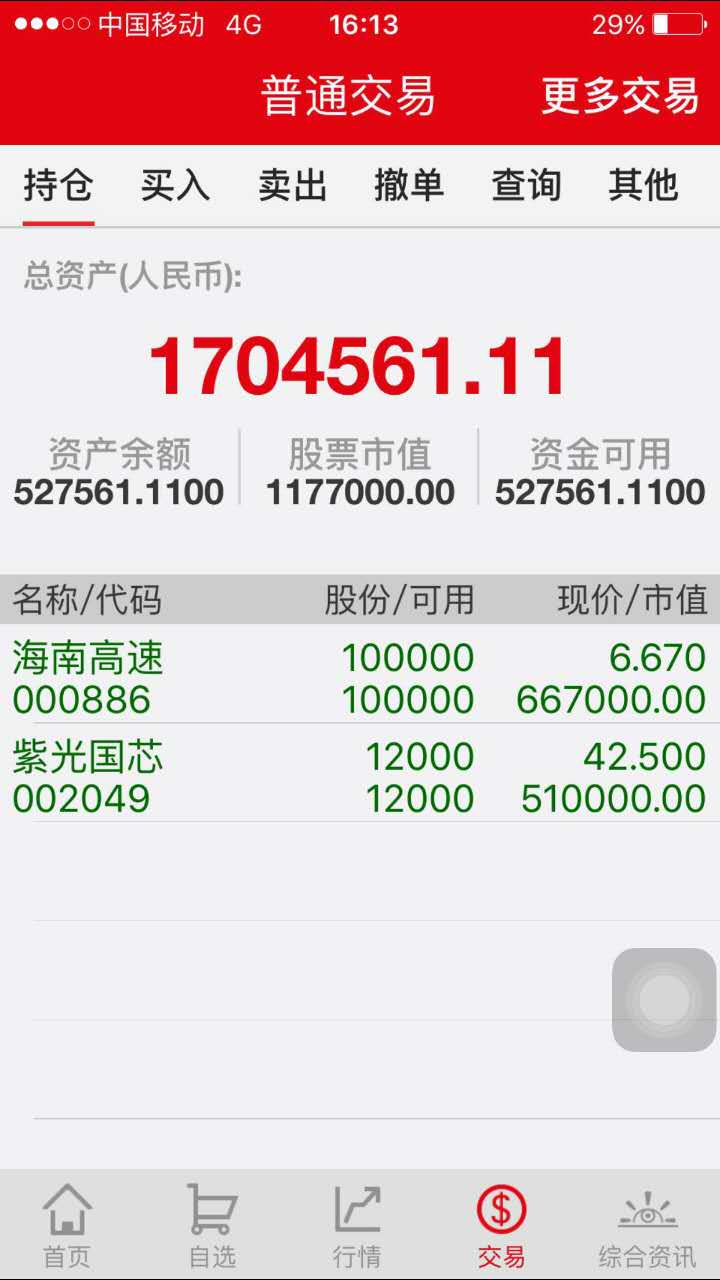The image size is (720, 1280).
Task: Open the 撤单 tab
Action: coord(409,185)
